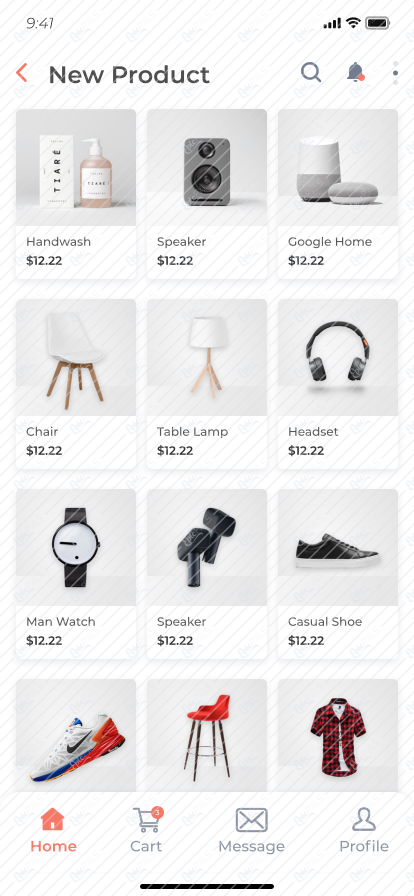Go back using the red arrow
The height and width of the screenshot is (896, 414).
(22, 73)
